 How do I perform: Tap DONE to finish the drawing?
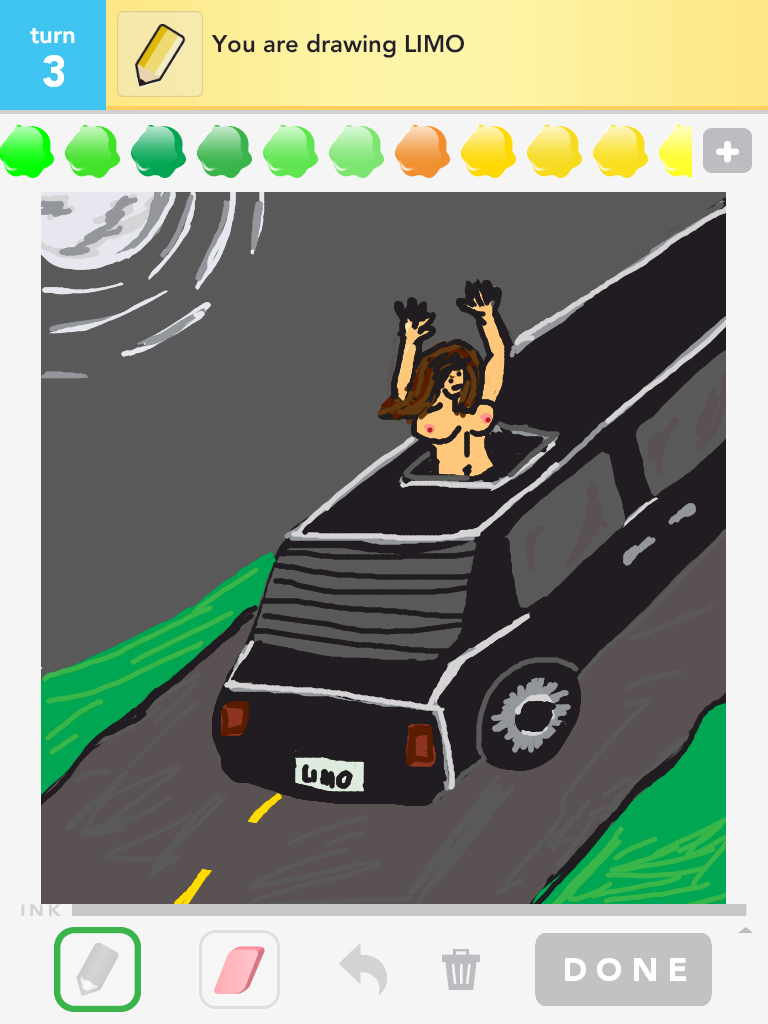pyautogui.click(x=624, y=969)
